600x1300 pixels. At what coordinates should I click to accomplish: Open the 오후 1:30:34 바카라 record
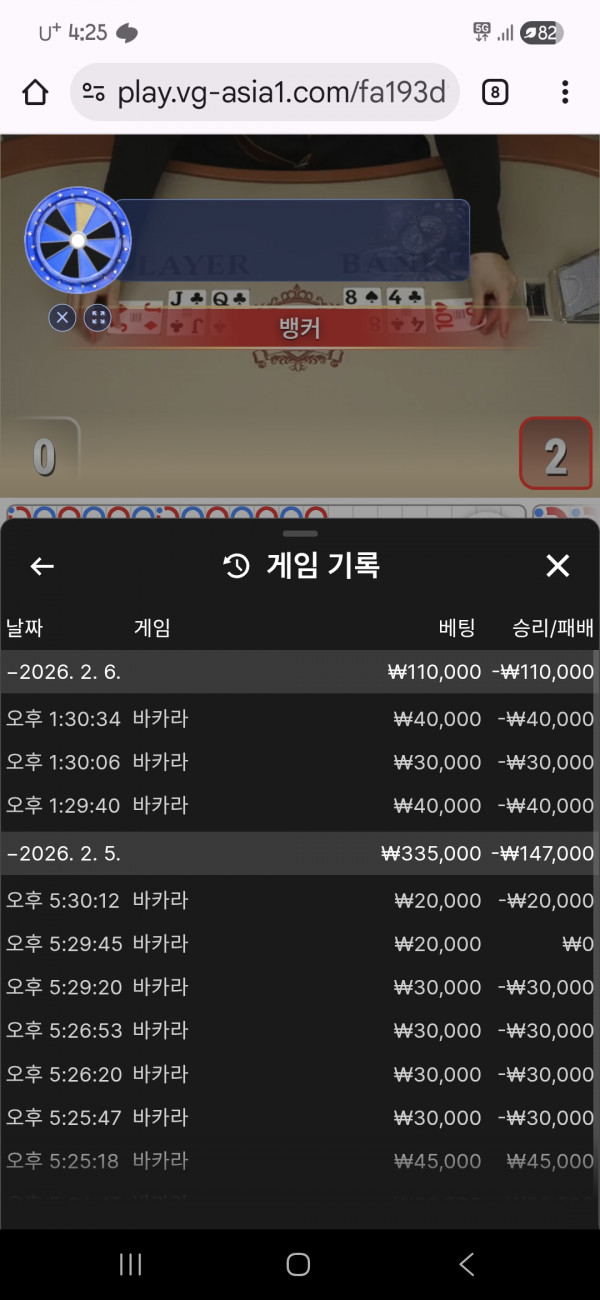pyautogui.click(x=300, y=719)
